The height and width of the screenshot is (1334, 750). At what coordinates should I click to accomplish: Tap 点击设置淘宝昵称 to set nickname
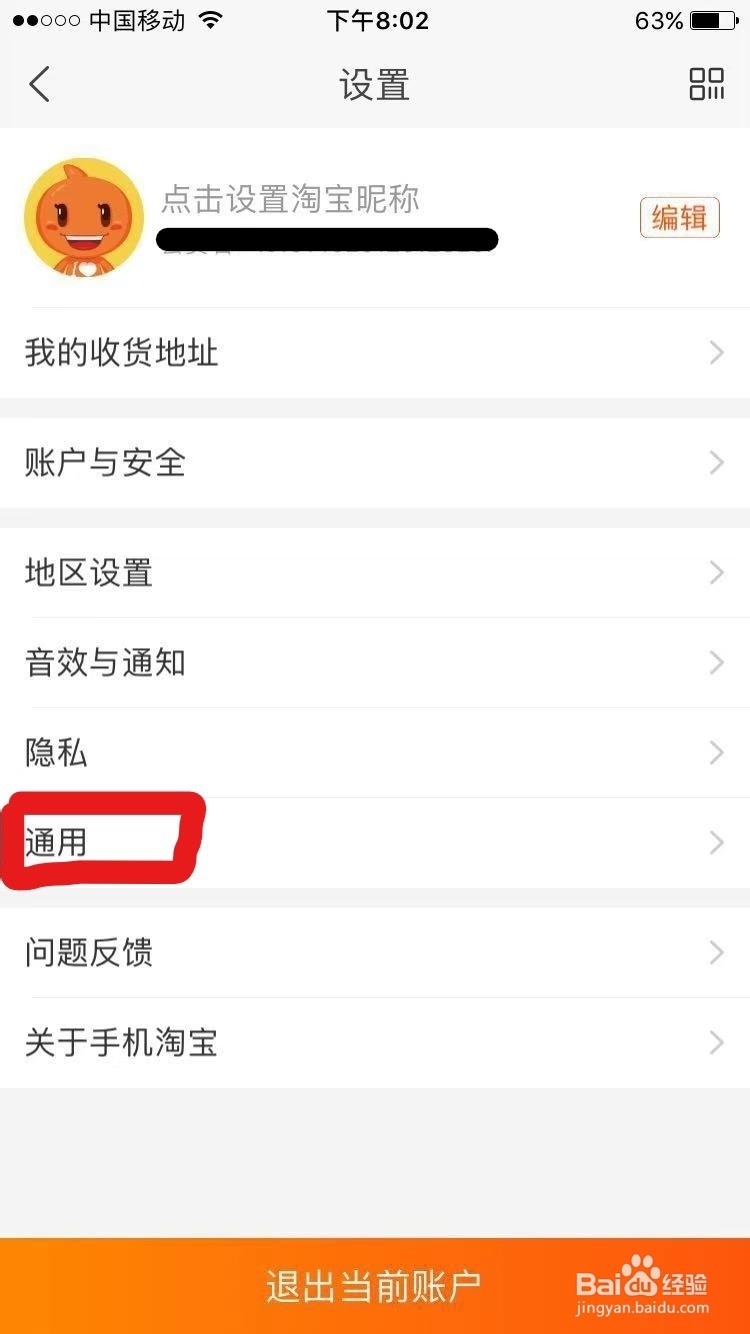[290, 200]
